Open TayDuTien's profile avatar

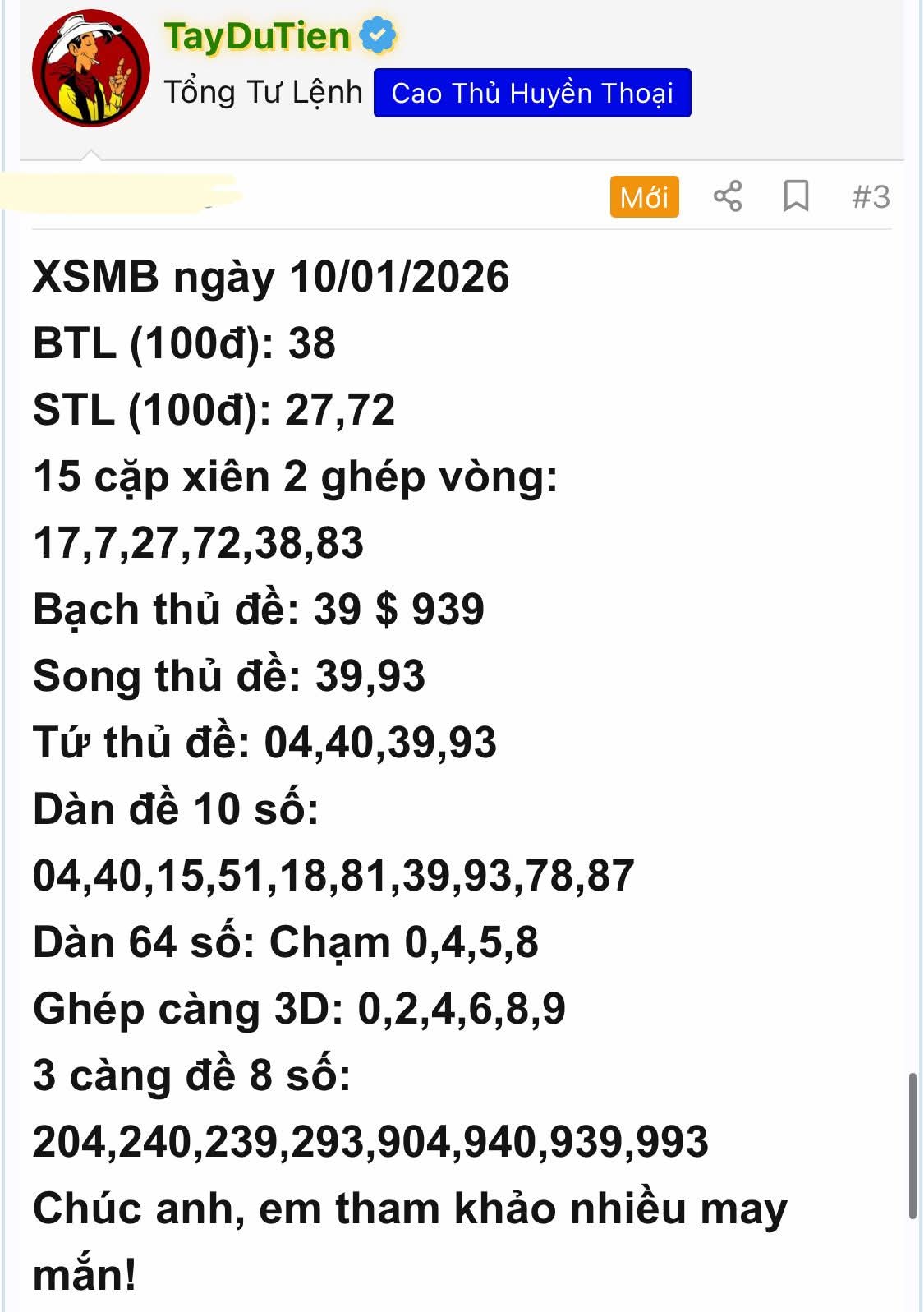[90, 67]
